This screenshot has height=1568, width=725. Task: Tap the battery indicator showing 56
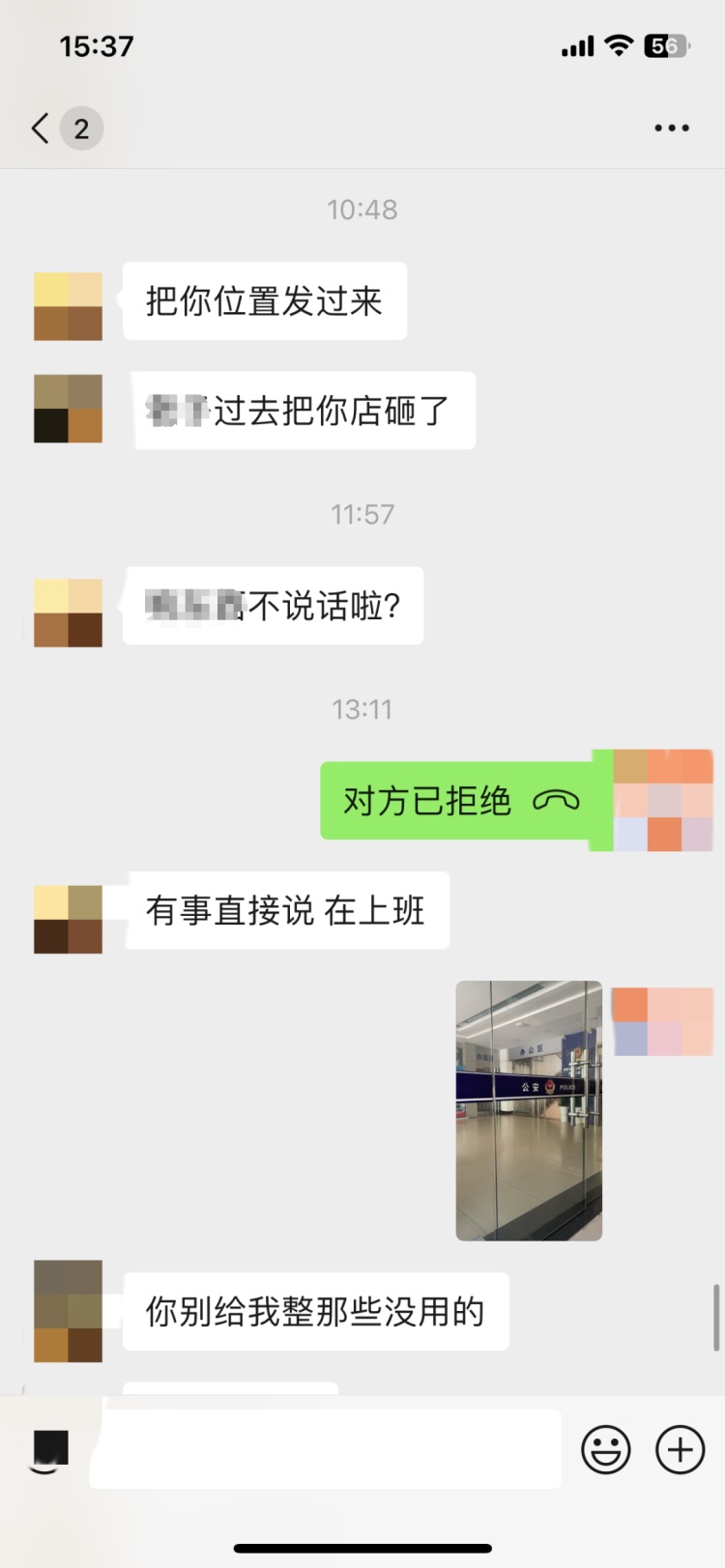(666, 44)
